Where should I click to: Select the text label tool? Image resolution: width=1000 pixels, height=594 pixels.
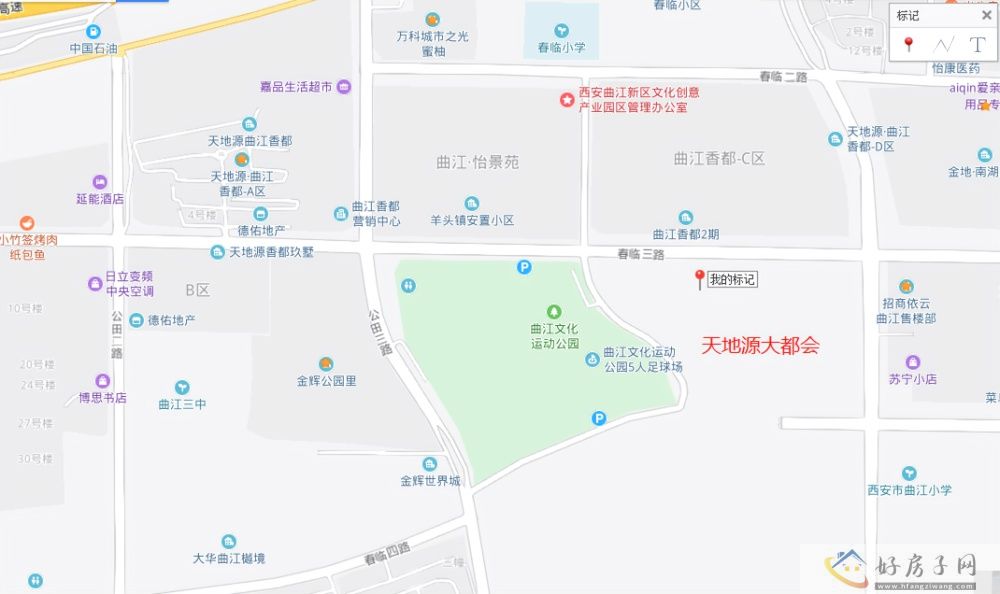coord(978,44)
